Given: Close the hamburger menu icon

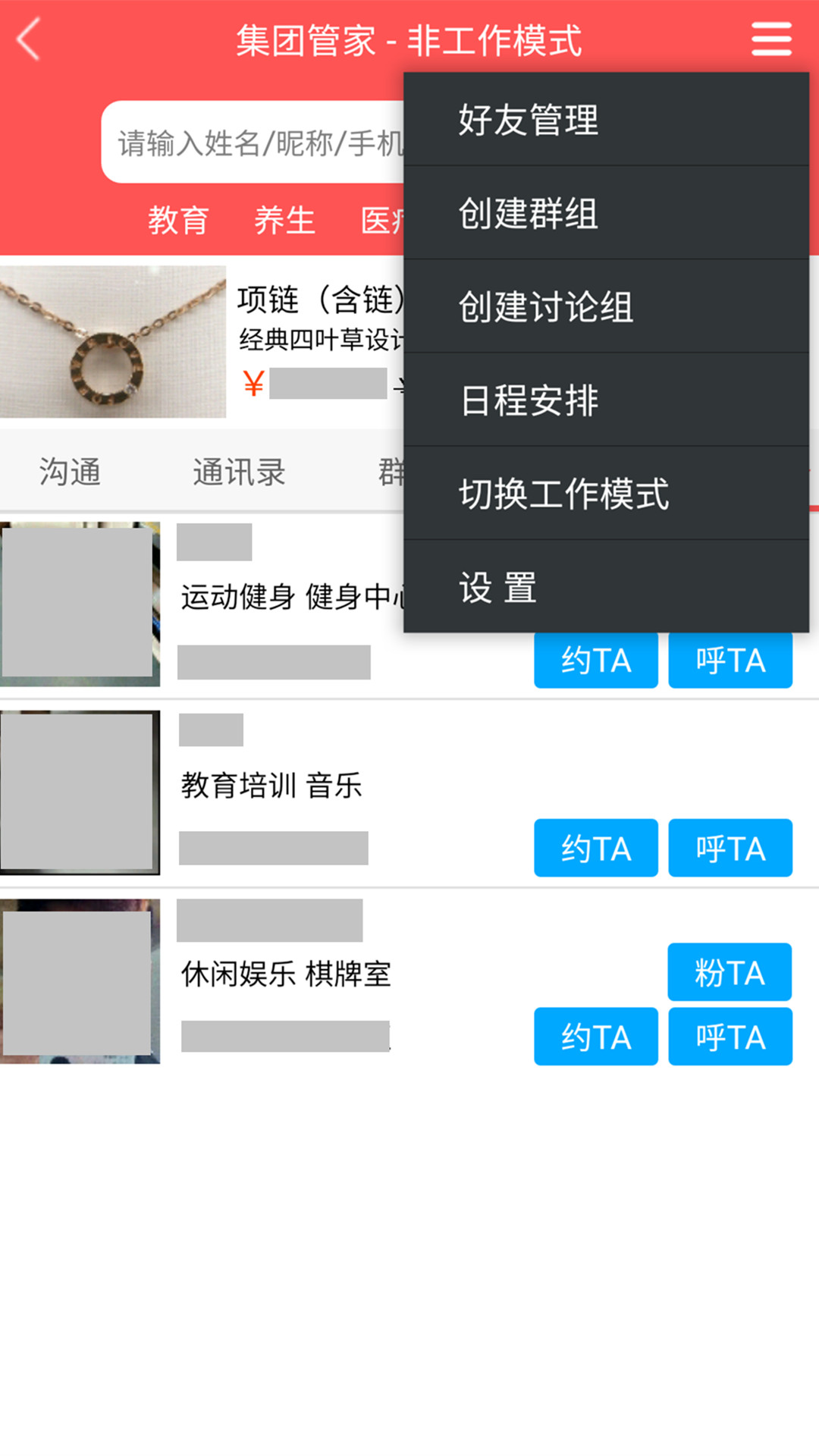Looking at the screenshot, I should point(771,39).
